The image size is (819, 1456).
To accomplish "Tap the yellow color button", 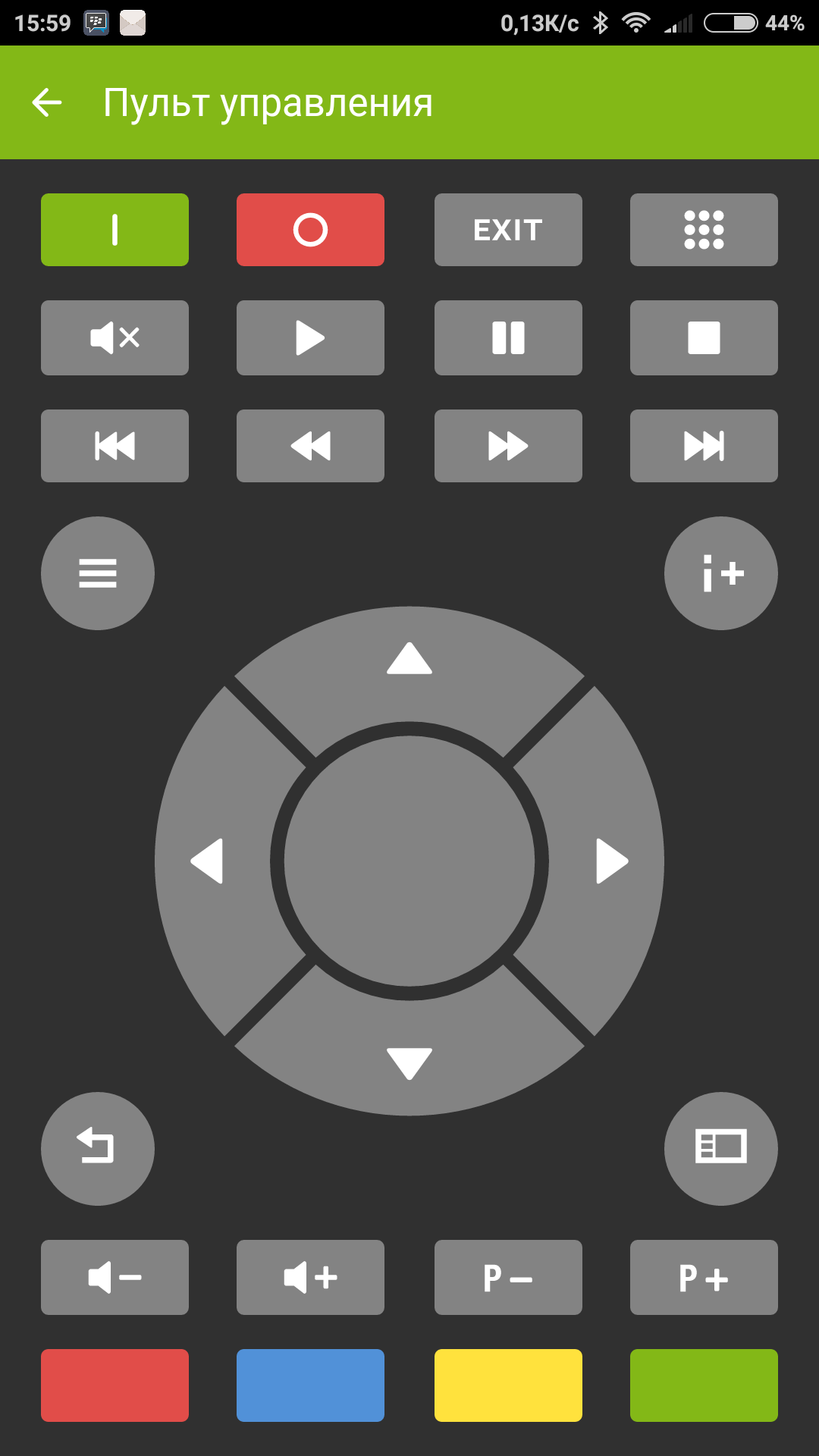I will click(508, 1385).
